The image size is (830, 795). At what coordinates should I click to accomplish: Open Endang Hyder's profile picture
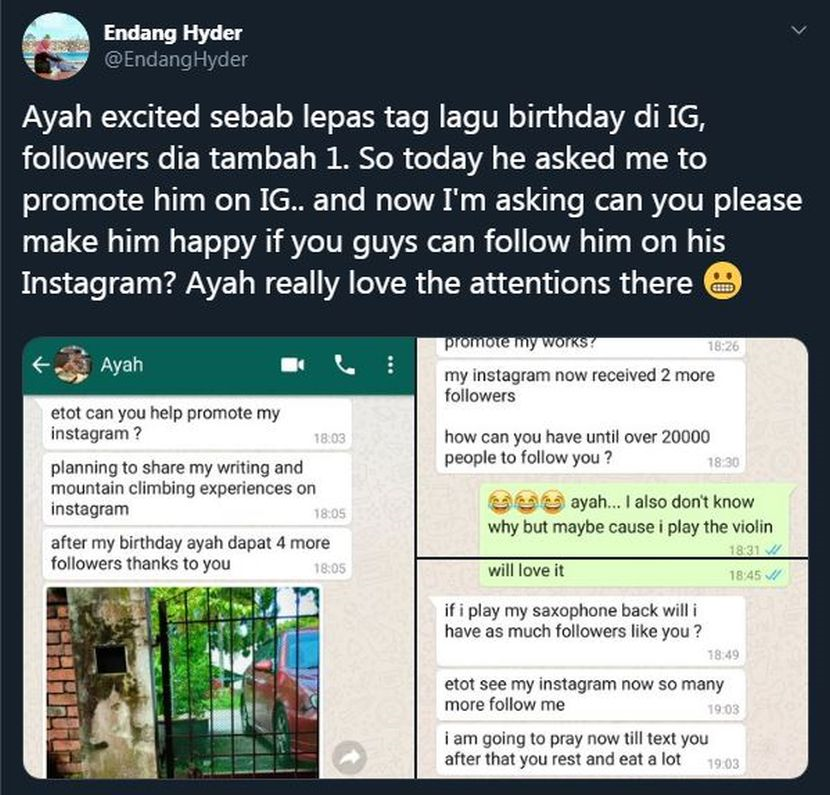pyautogui.click(x=55, y=45)
